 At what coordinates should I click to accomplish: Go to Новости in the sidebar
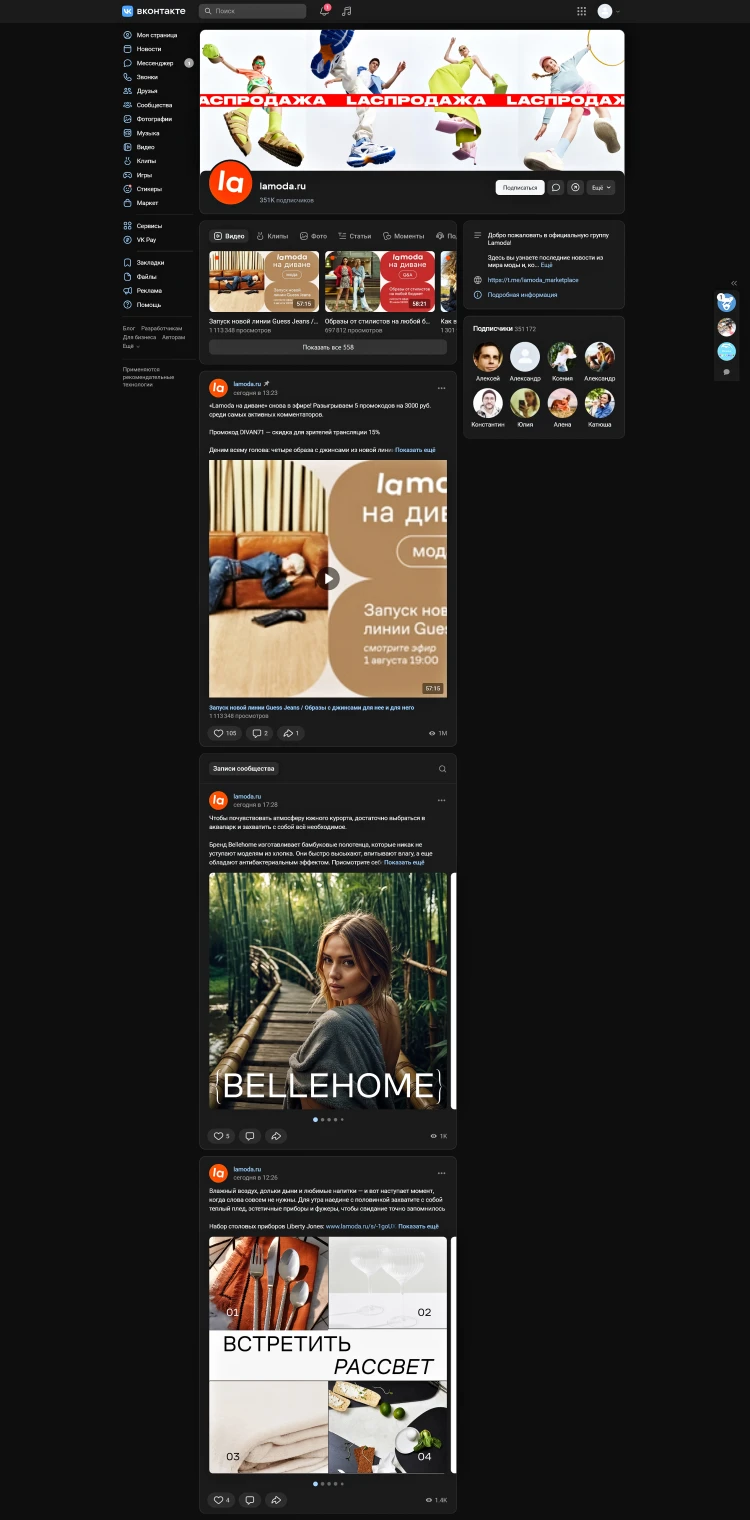148,49
